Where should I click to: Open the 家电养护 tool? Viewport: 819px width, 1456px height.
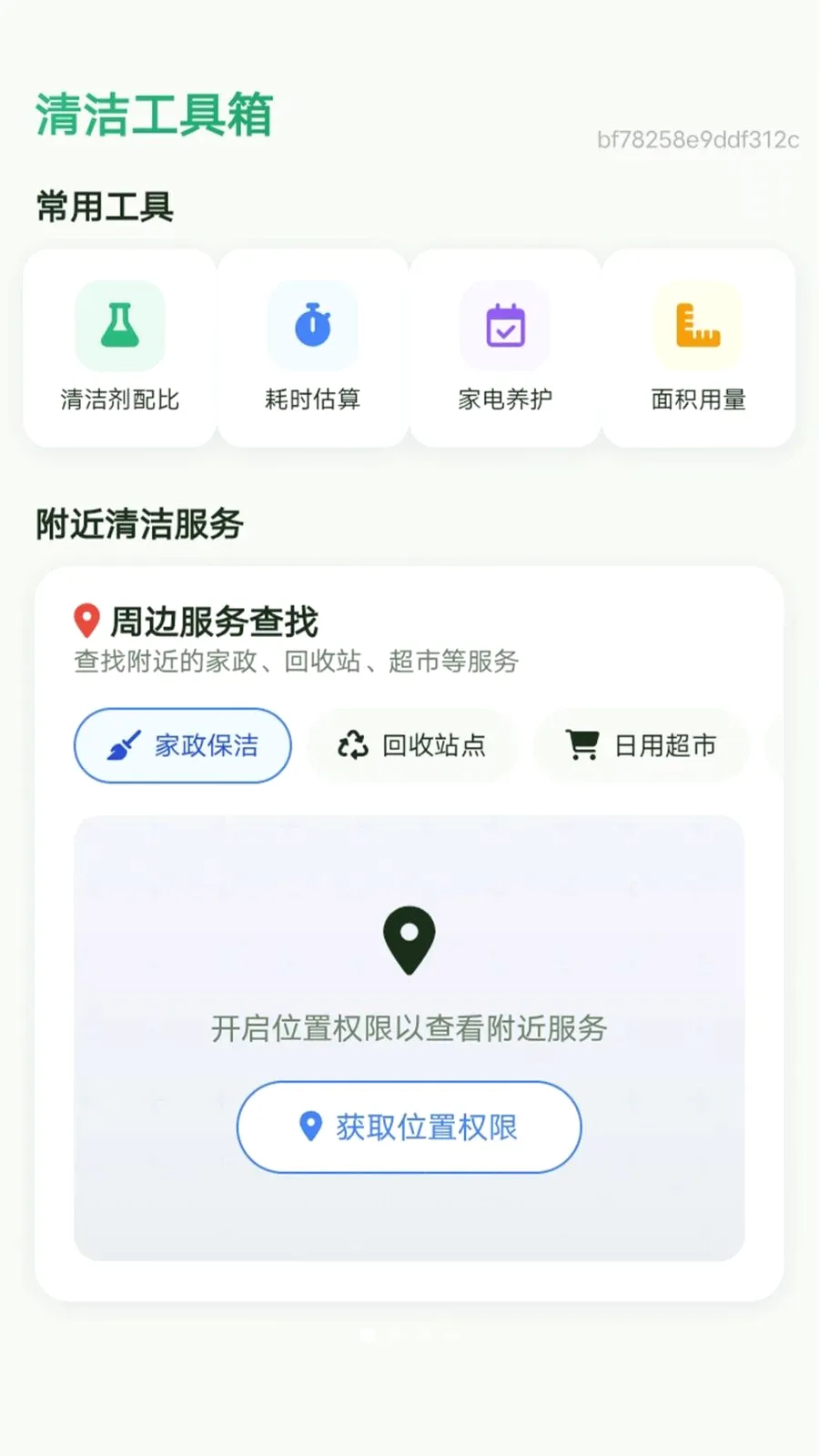tap(506, 349)
